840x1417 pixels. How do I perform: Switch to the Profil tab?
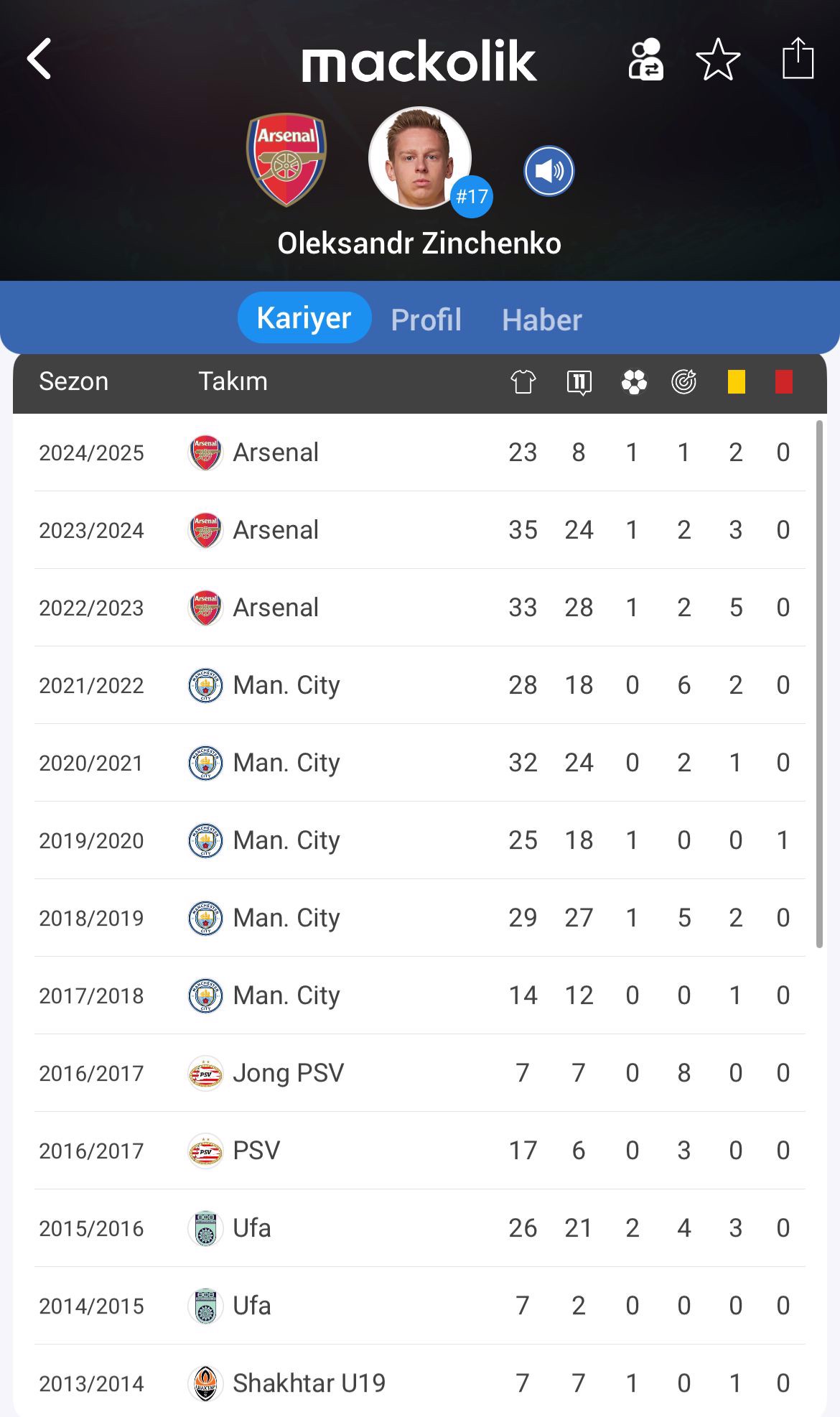click(426, 320)
